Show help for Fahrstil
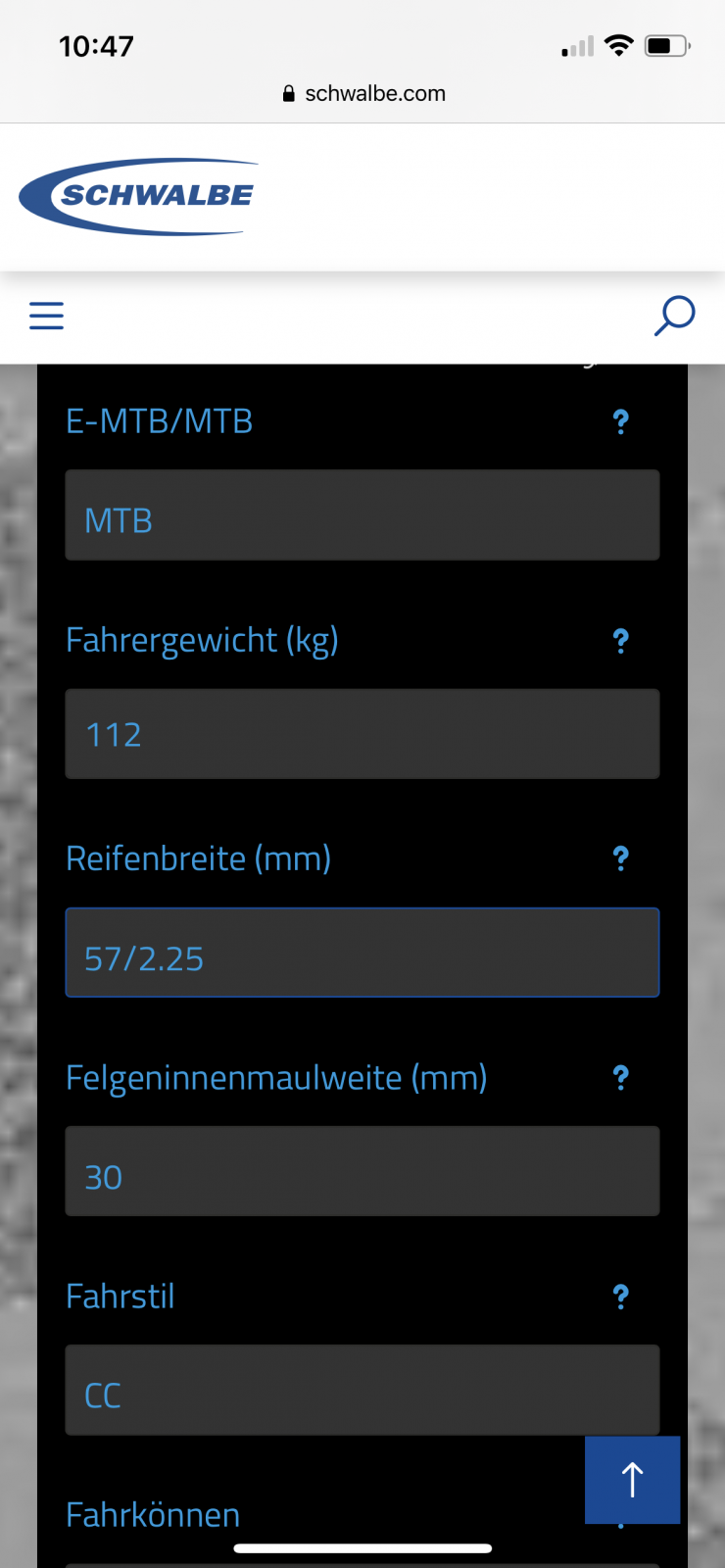Viewport: 725px width, 1568px height. click(620, 1297)
